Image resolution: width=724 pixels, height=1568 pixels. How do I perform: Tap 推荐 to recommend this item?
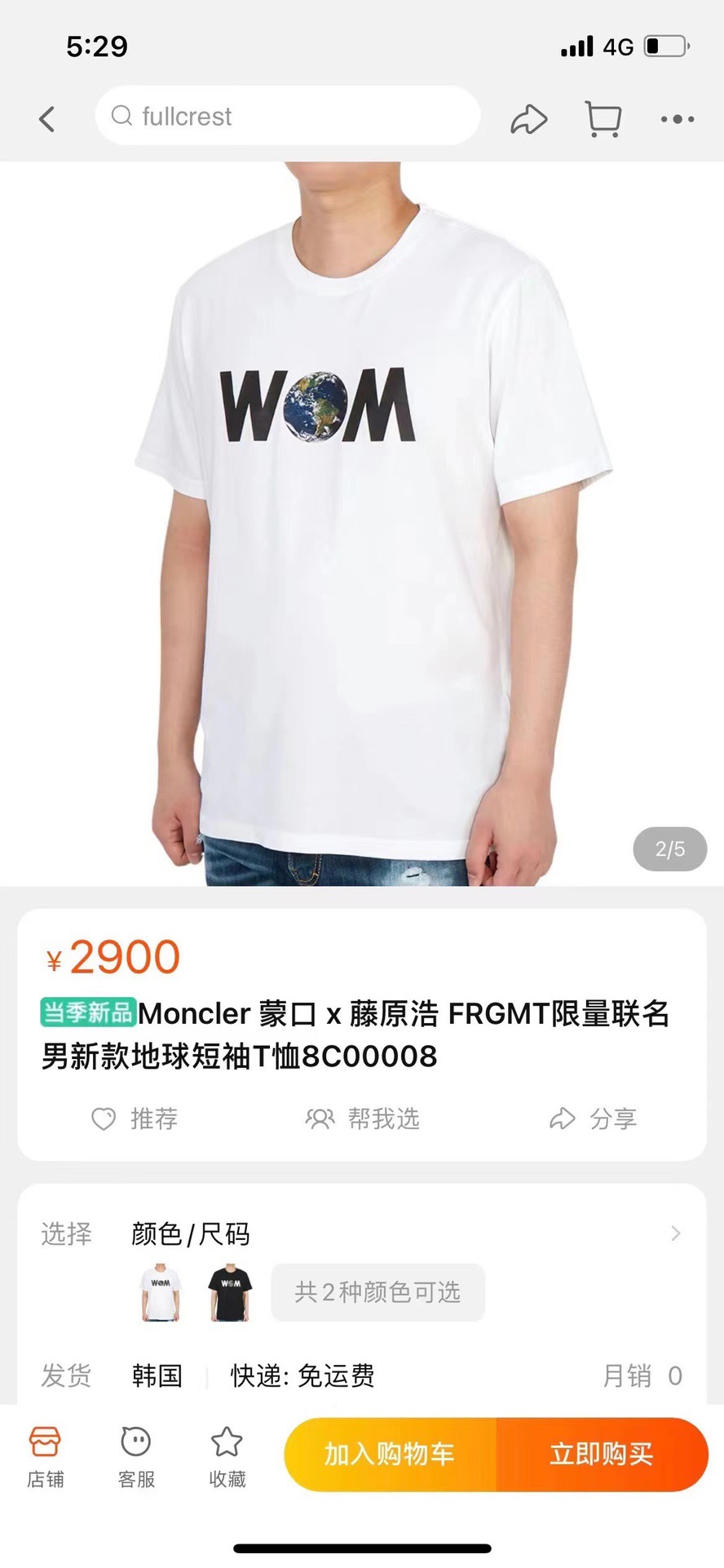pos(135,1118)
